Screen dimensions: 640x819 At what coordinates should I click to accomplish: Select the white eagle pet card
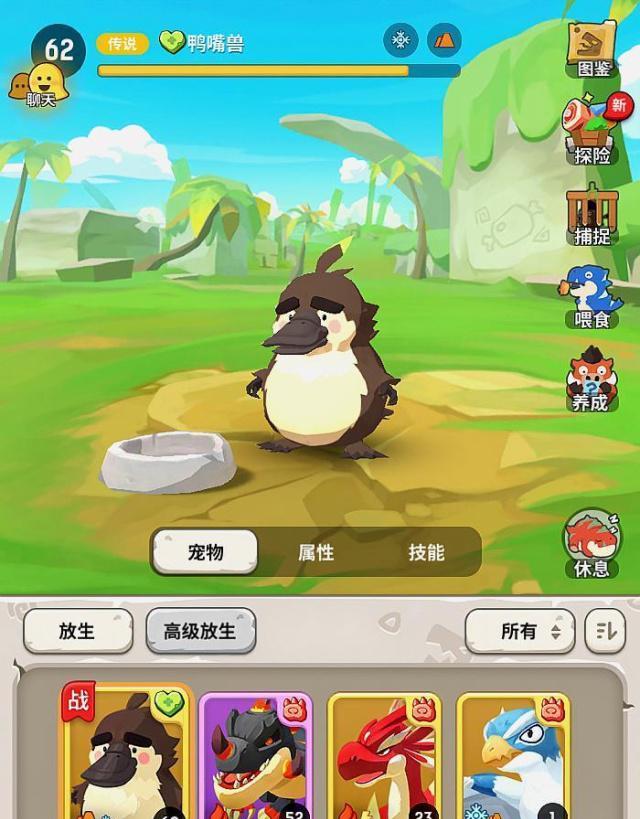[x=513, y=757]
